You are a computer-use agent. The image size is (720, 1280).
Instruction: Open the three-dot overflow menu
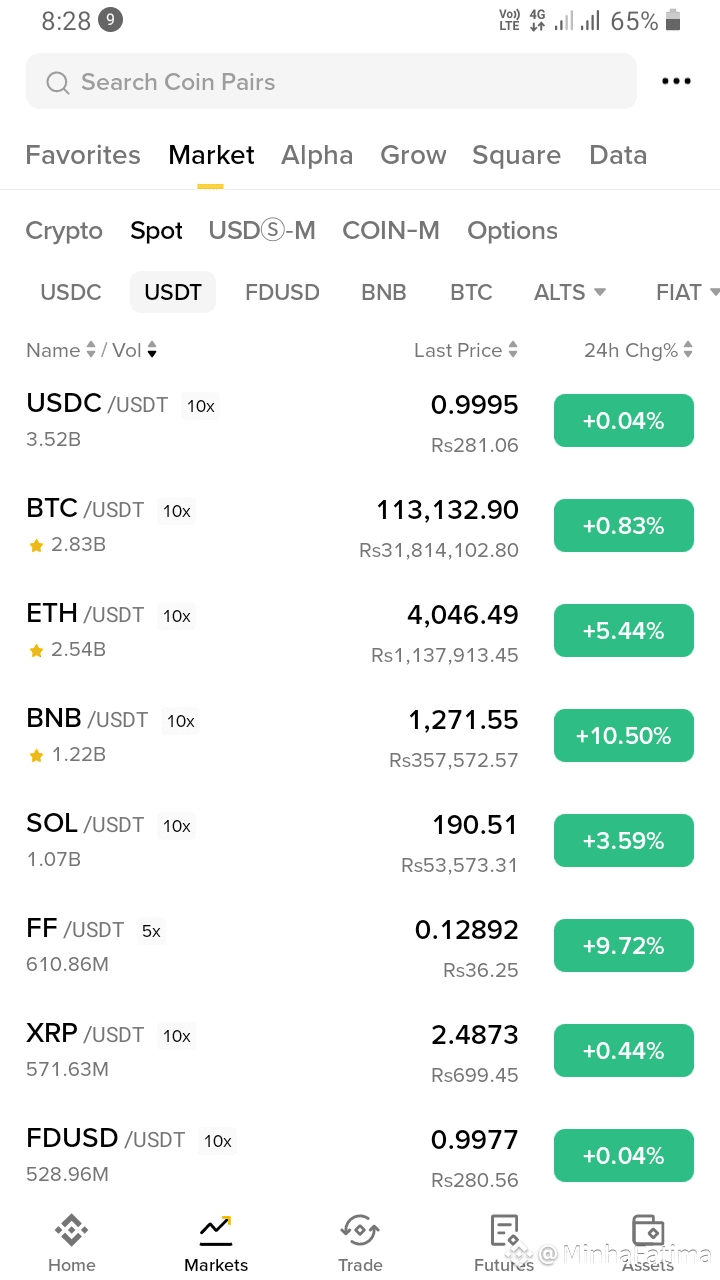(x=676, y=82)
